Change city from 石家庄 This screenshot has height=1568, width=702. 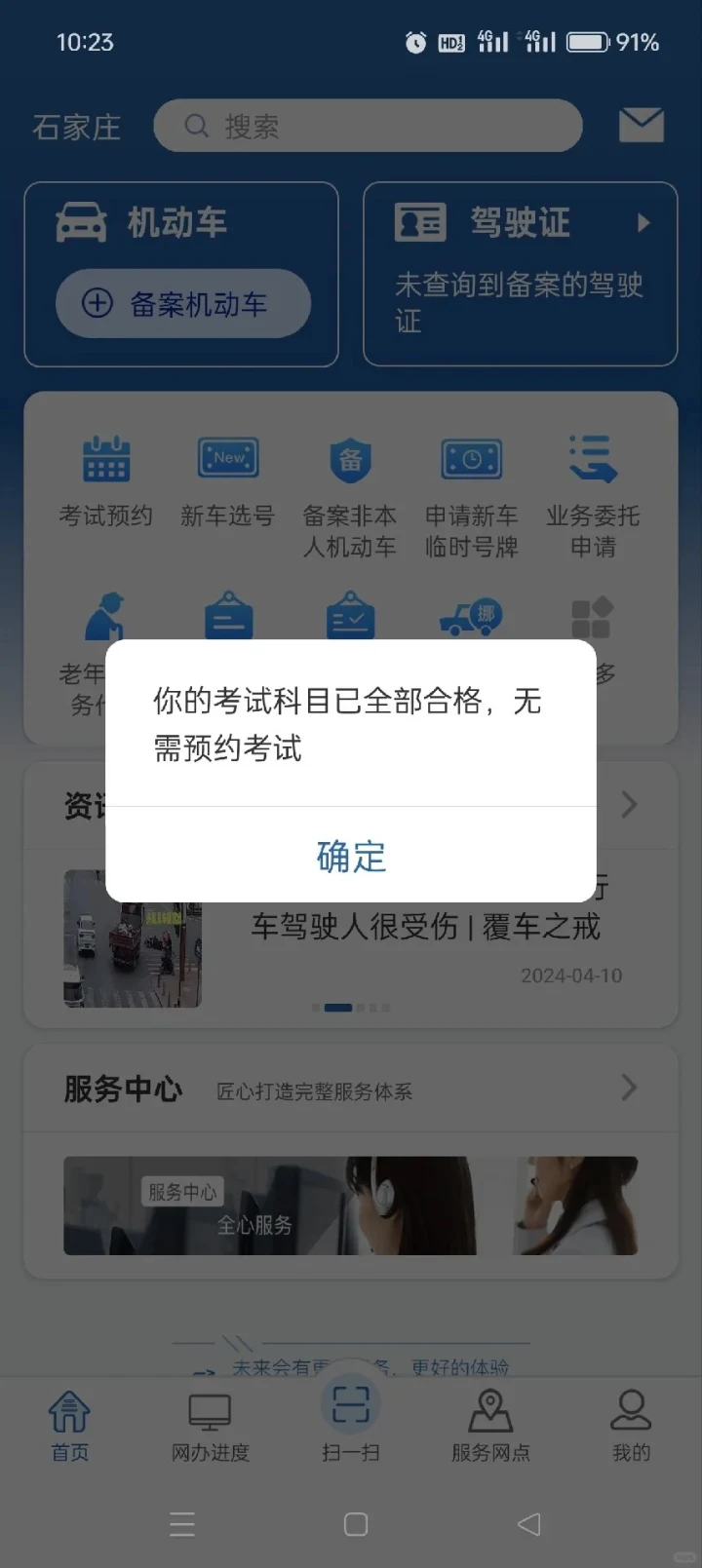click(x=76, y=127)
